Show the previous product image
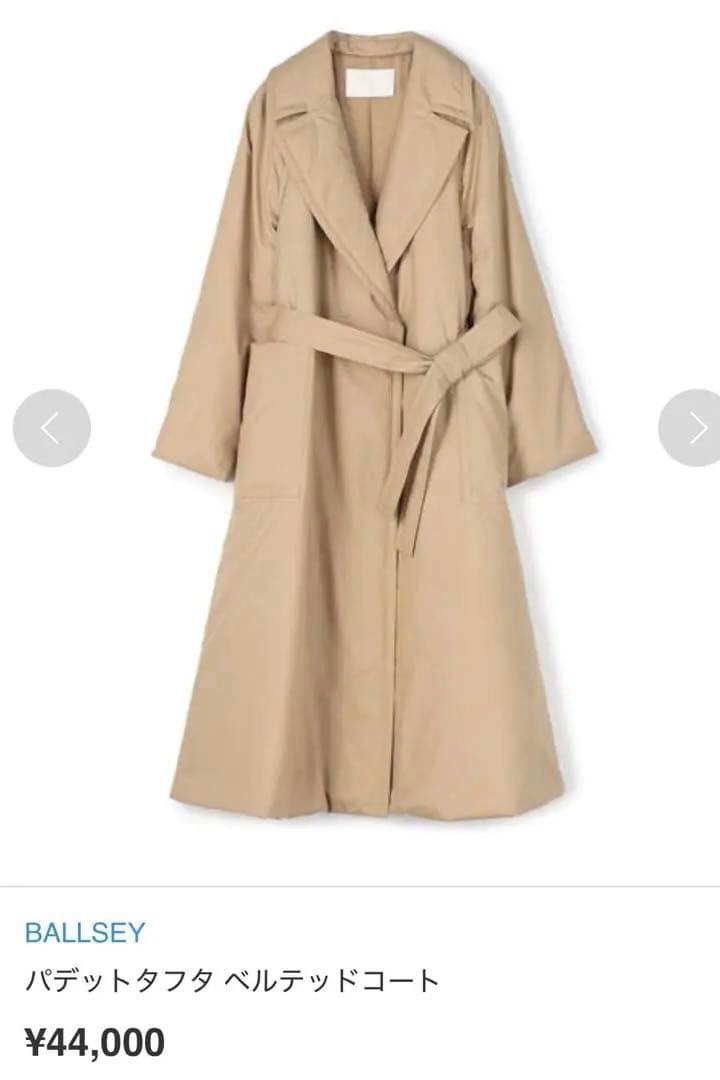The image size is (720, 1080). pyautogui.click(x=51, y=428)
